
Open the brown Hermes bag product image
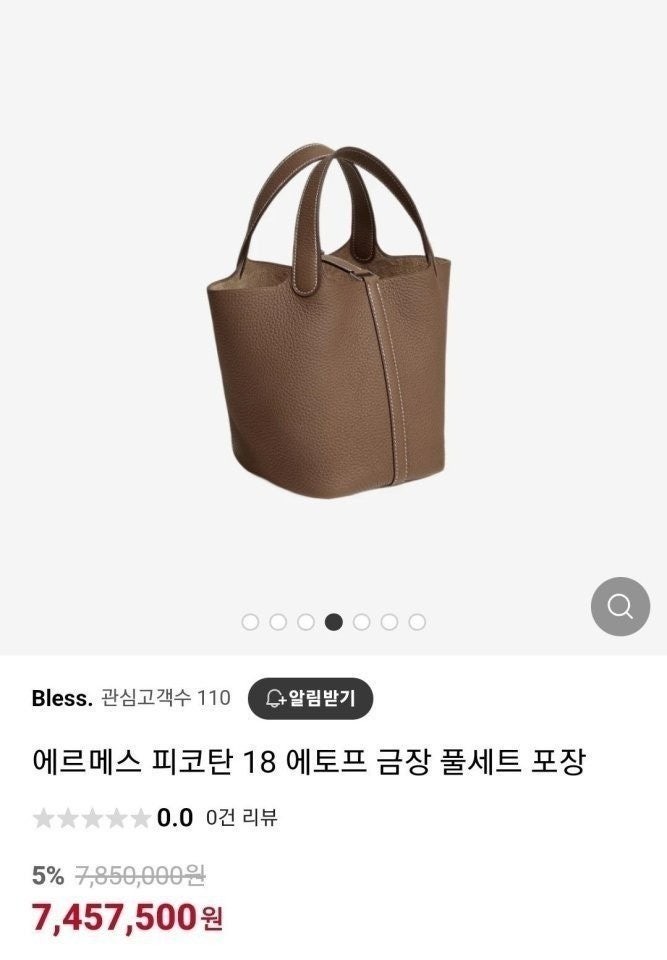coord(334,318)
